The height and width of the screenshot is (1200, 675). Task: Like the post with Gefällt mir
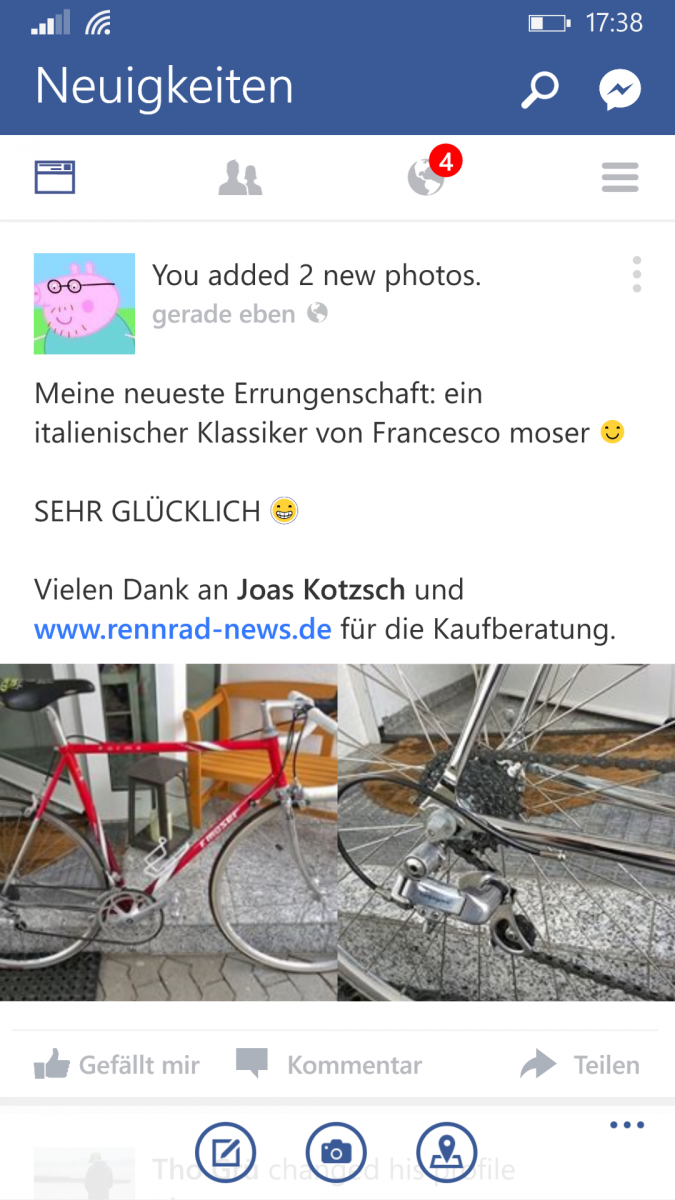116,1065
